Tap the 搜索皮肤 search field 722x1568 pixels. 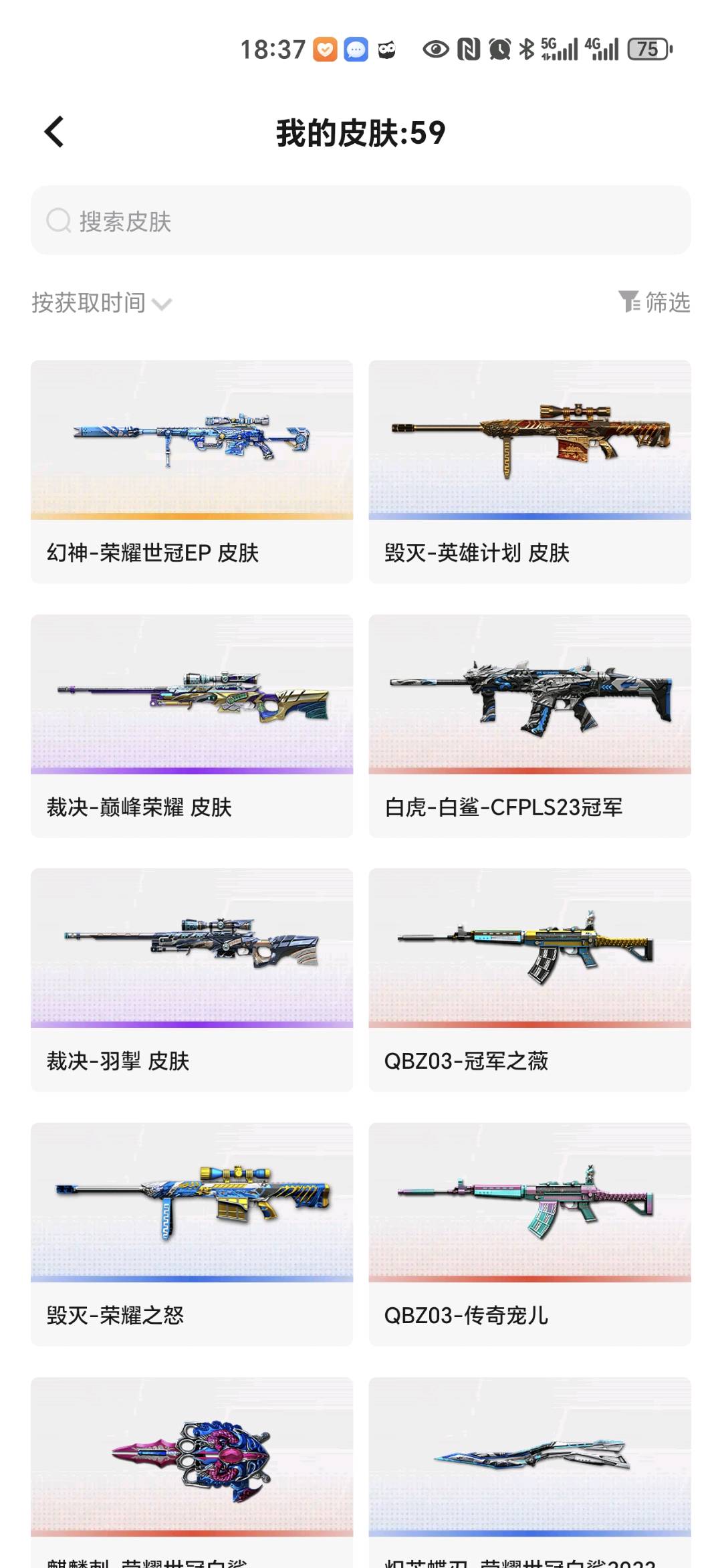coord(361,220)
